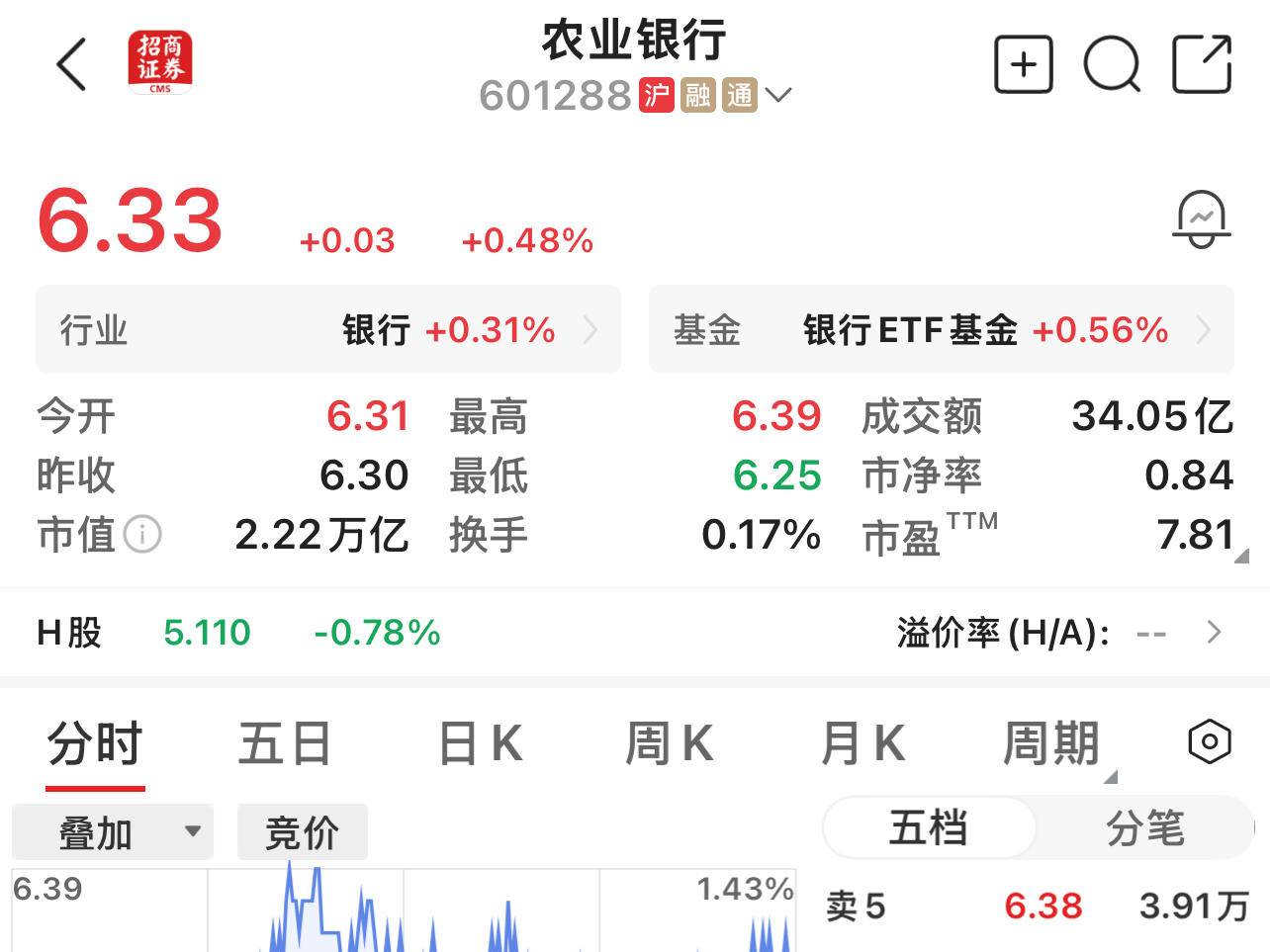Open the H股 quote row
Viewport: 1270px width, 952px height.
tap(633, 633)
